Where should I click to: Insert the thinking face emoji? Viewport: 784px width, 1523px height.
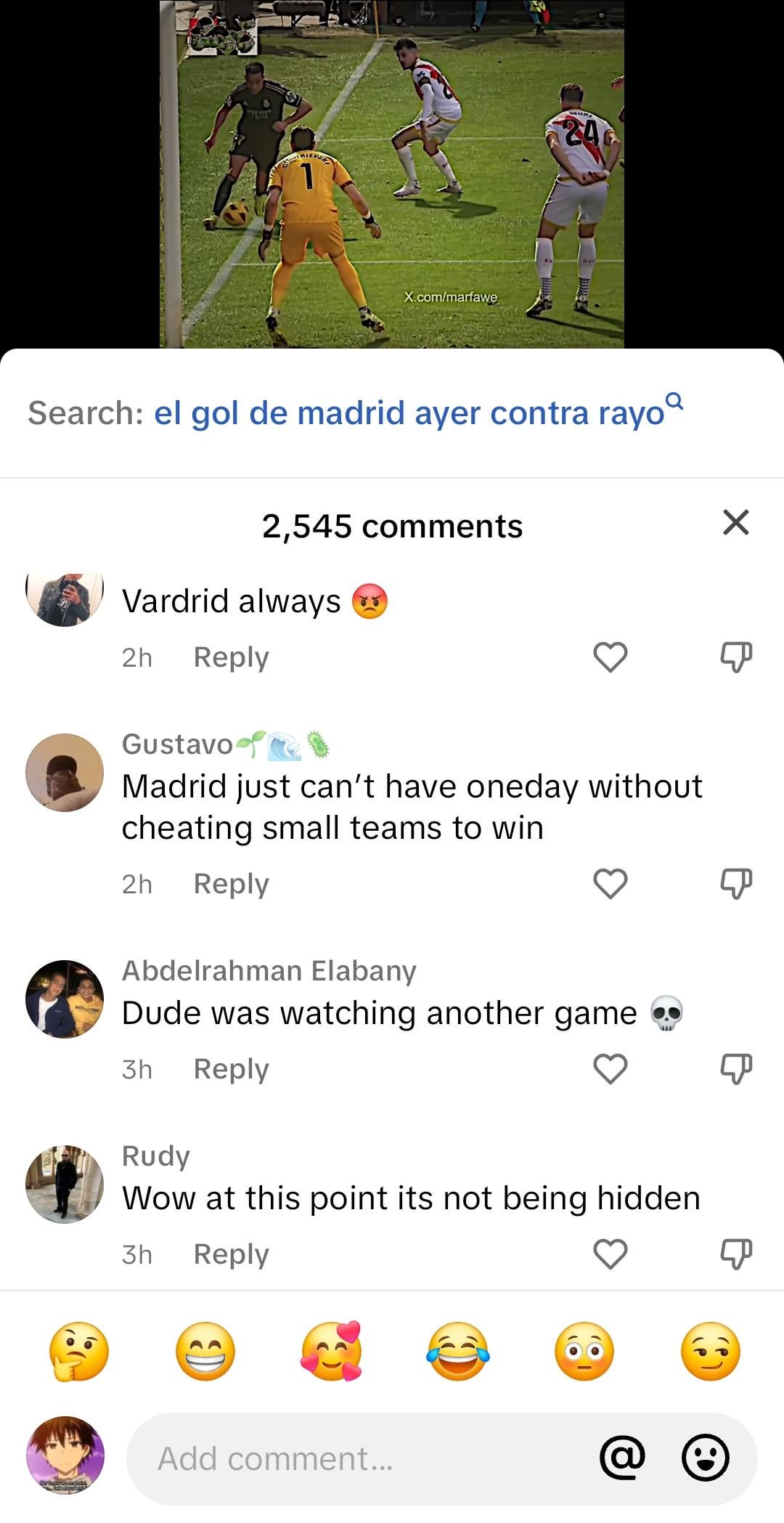[x=79, y=1351]
